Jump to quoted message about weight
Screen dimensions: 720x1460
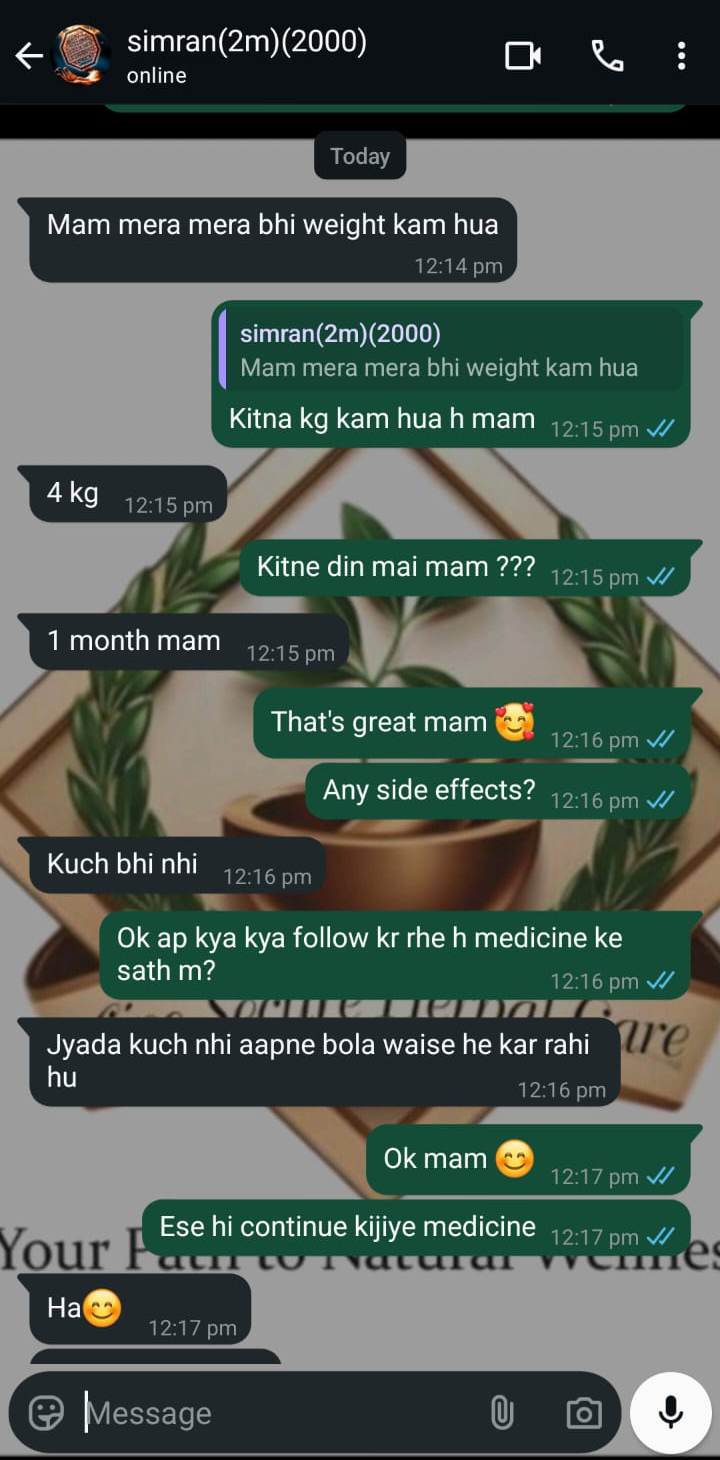(450, 350)
